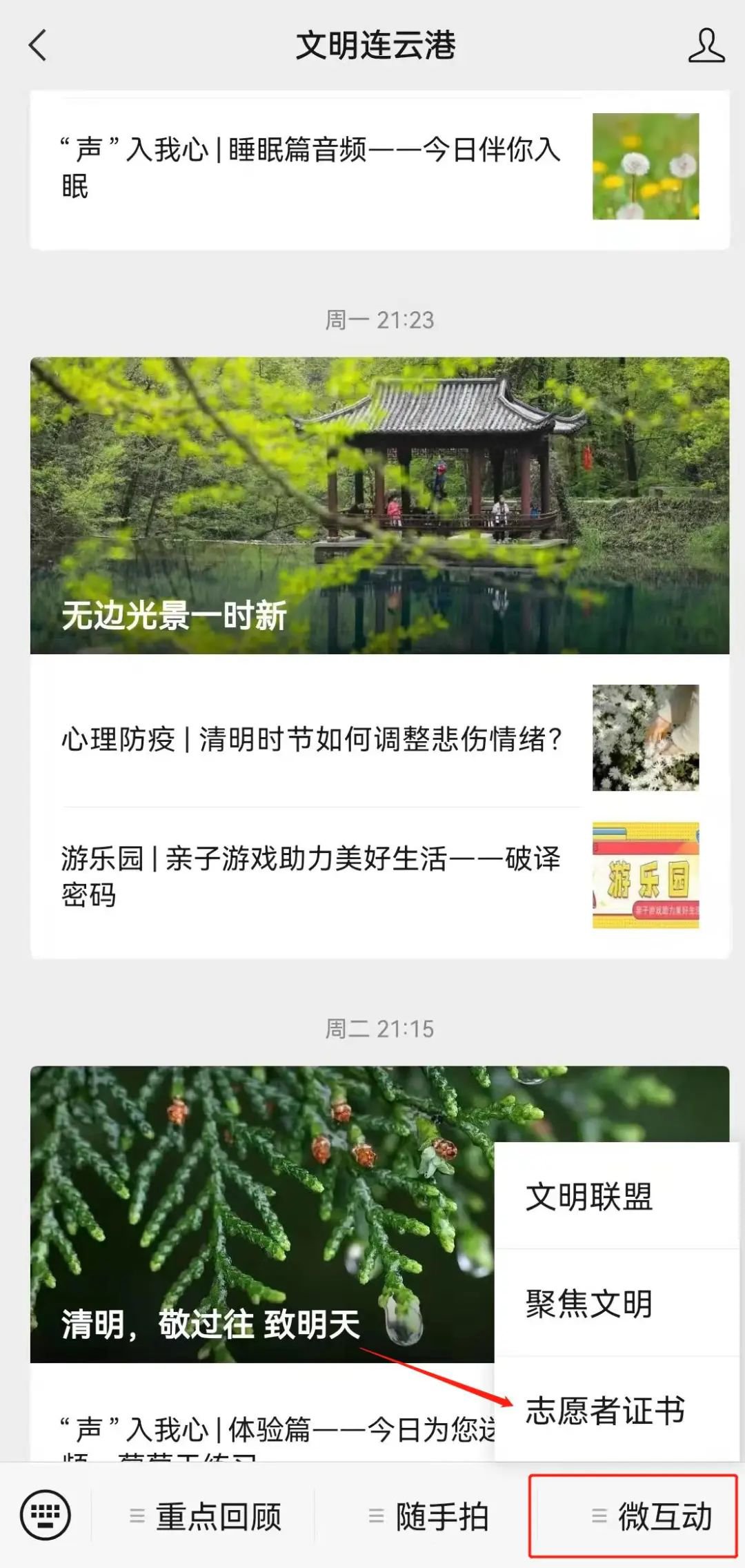Read 清明时节如何调整悲伤情绪 article

[x=312, y=739]
